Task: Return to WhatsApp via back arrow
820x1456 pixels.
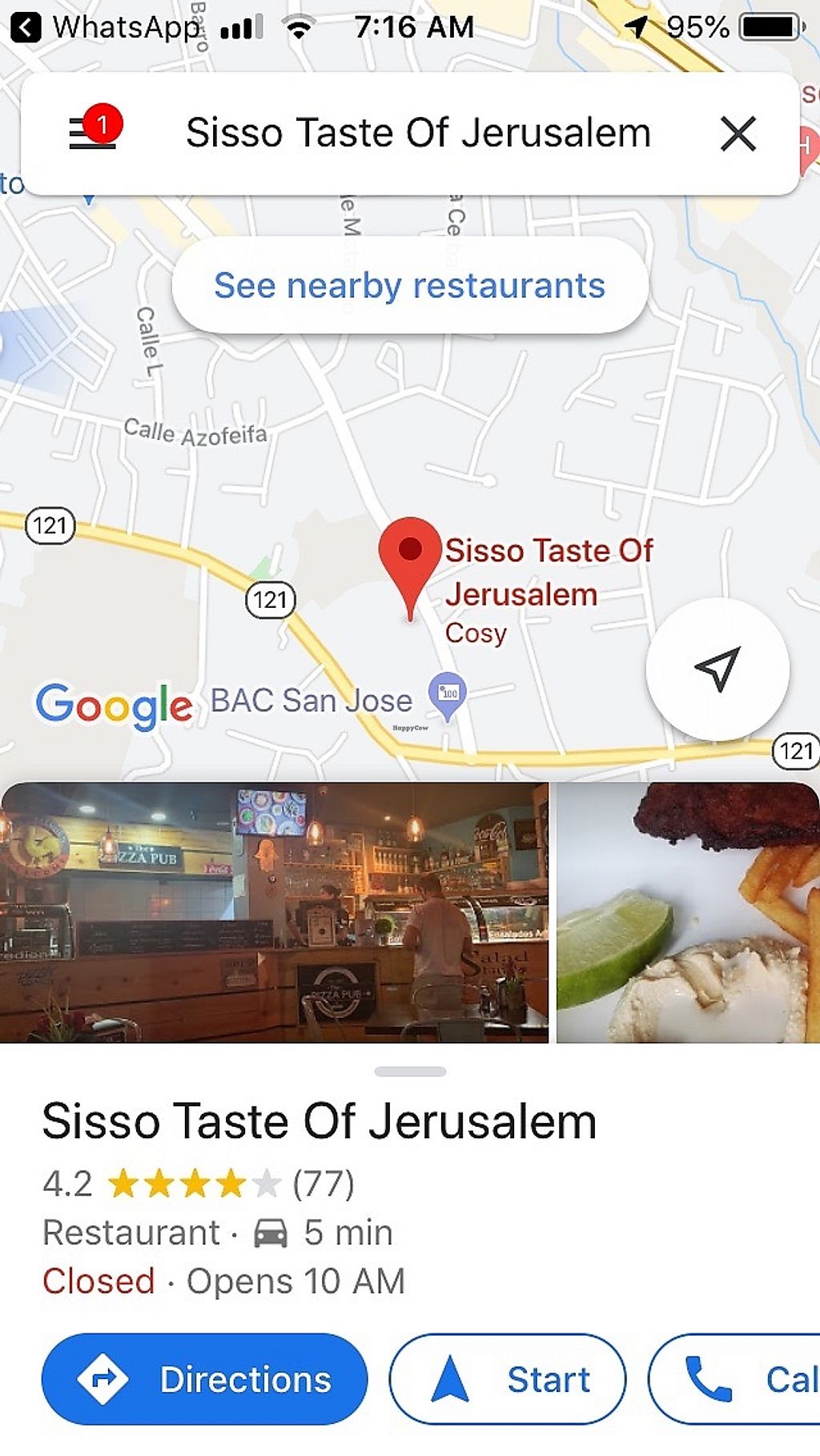Action: 26,28
